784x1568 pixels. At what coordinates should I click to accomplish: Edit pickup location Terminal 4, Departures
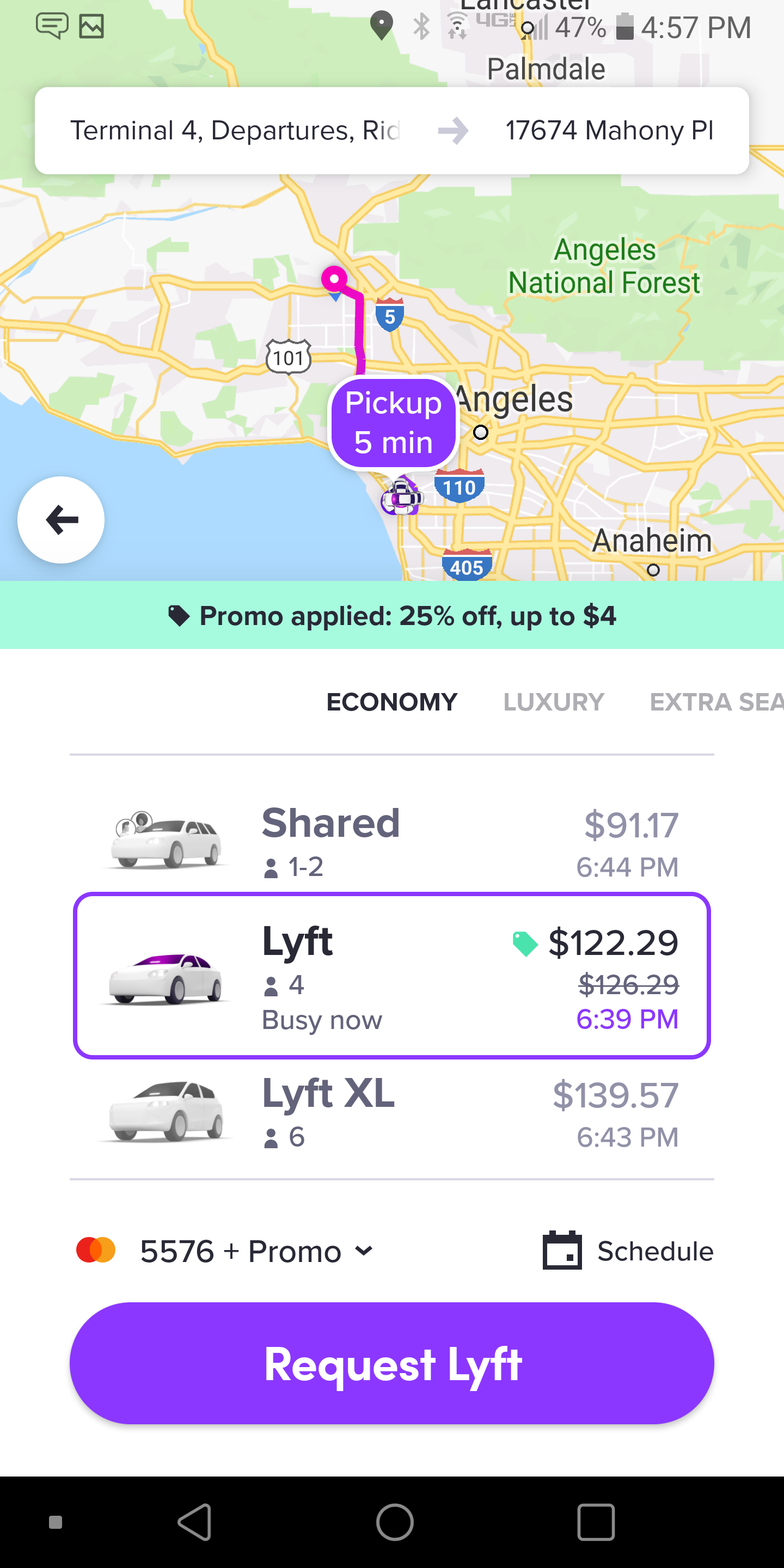click(234, 130)
